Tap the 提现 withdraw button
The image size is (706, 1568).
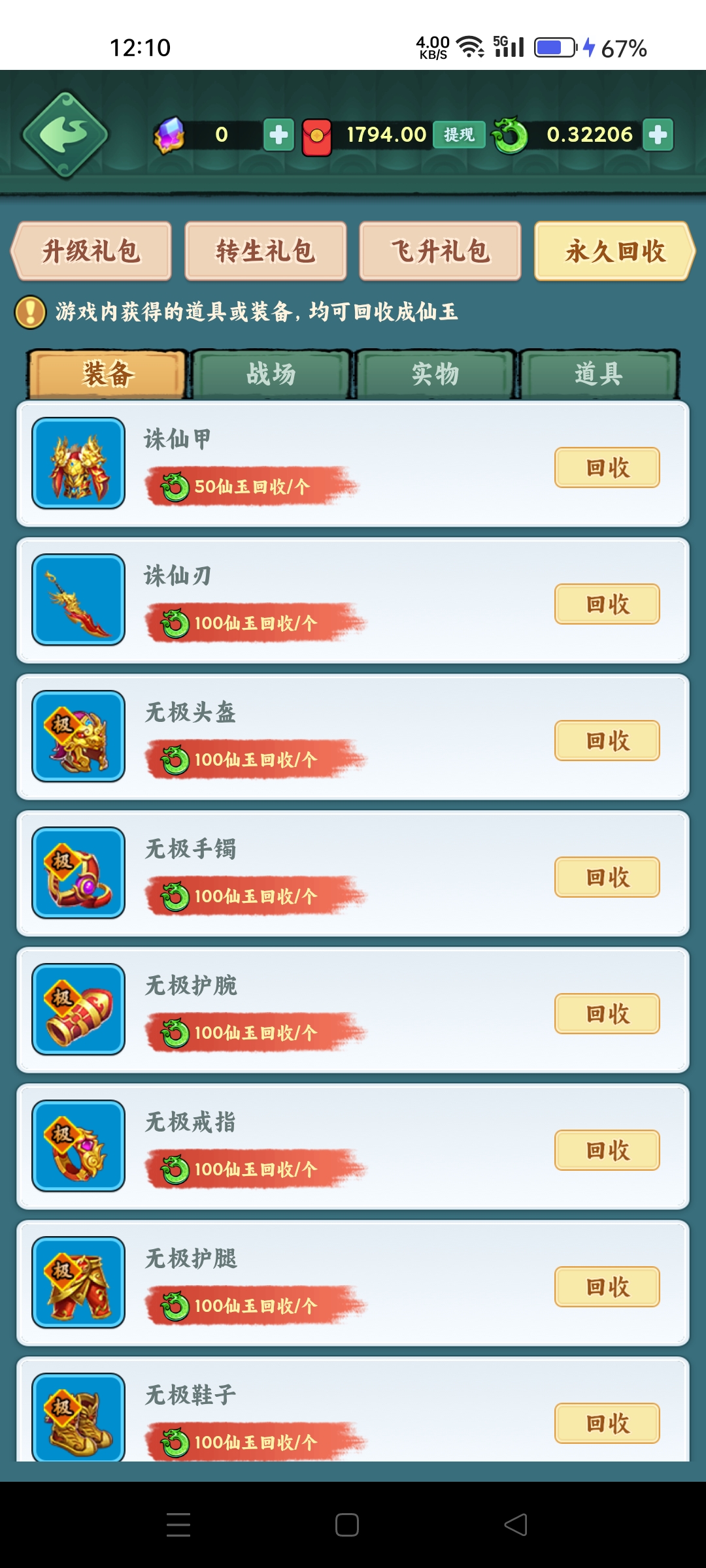tap(459, 135)
